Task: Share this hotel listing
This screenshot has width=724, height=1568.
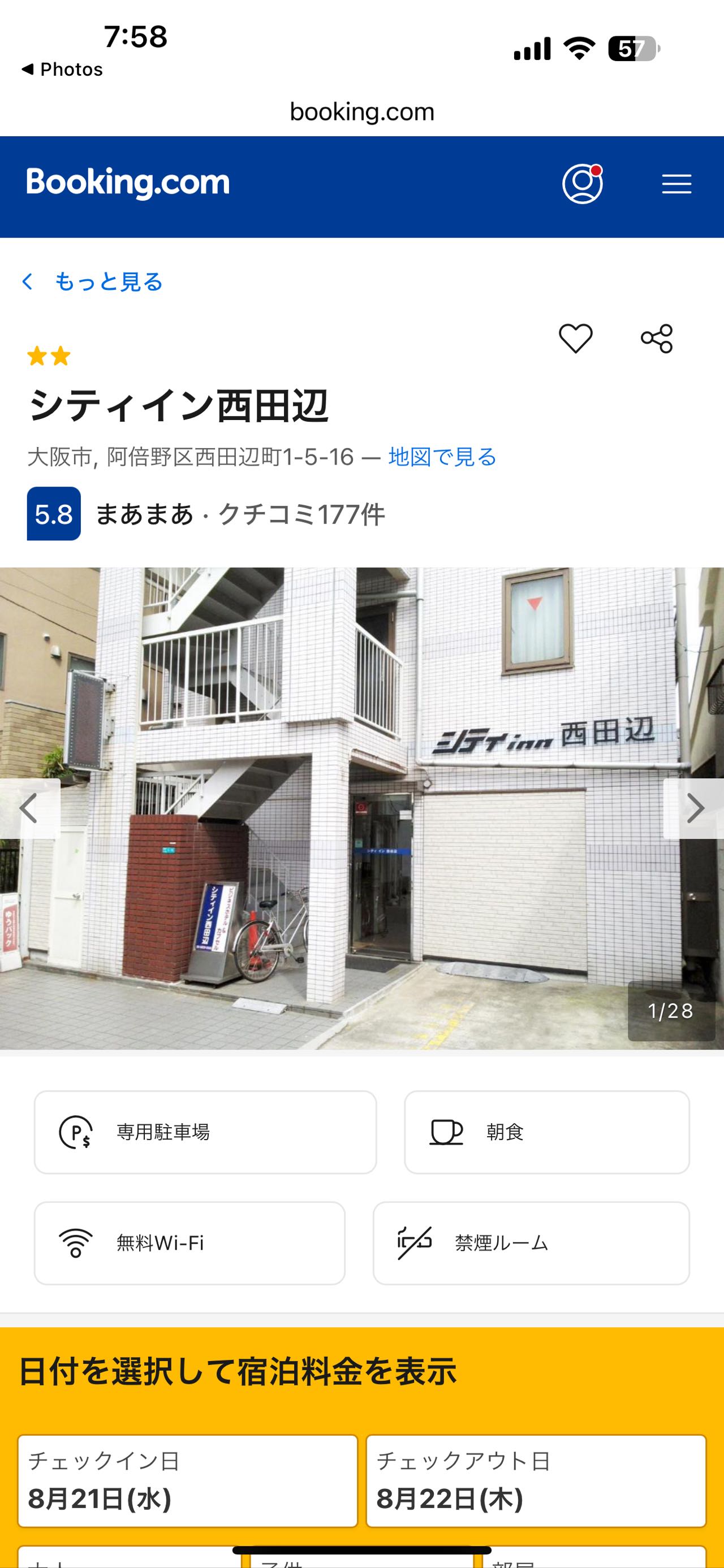Action: click(x=657, y=339)
